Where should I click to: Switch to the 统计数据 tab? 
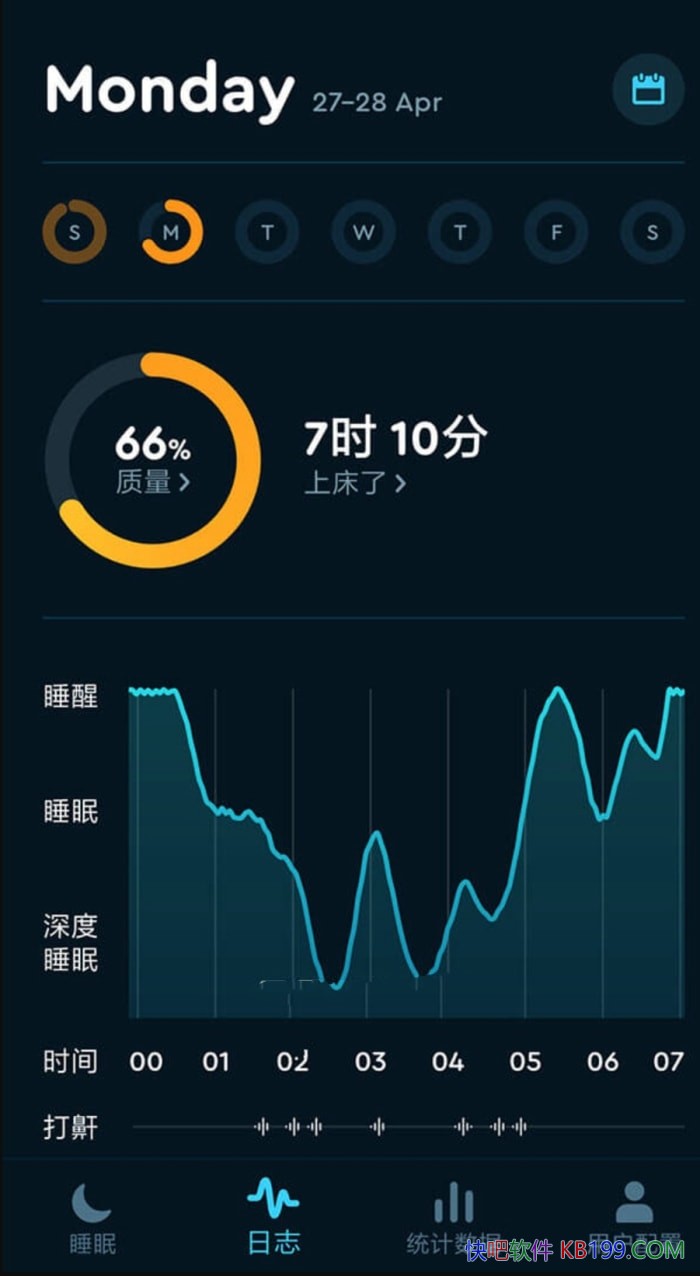point(453,1216)
